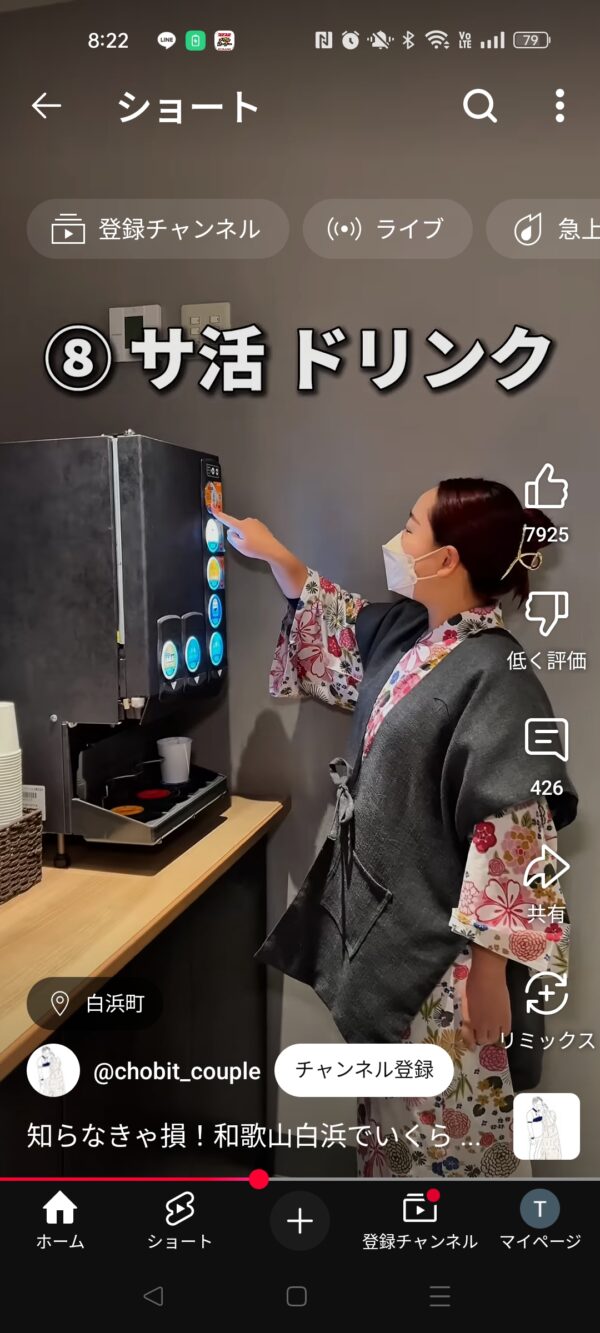Open the search magnifier icon
Image resolution: width=600 pixels, height=1333 pixels.
(480, 106)
